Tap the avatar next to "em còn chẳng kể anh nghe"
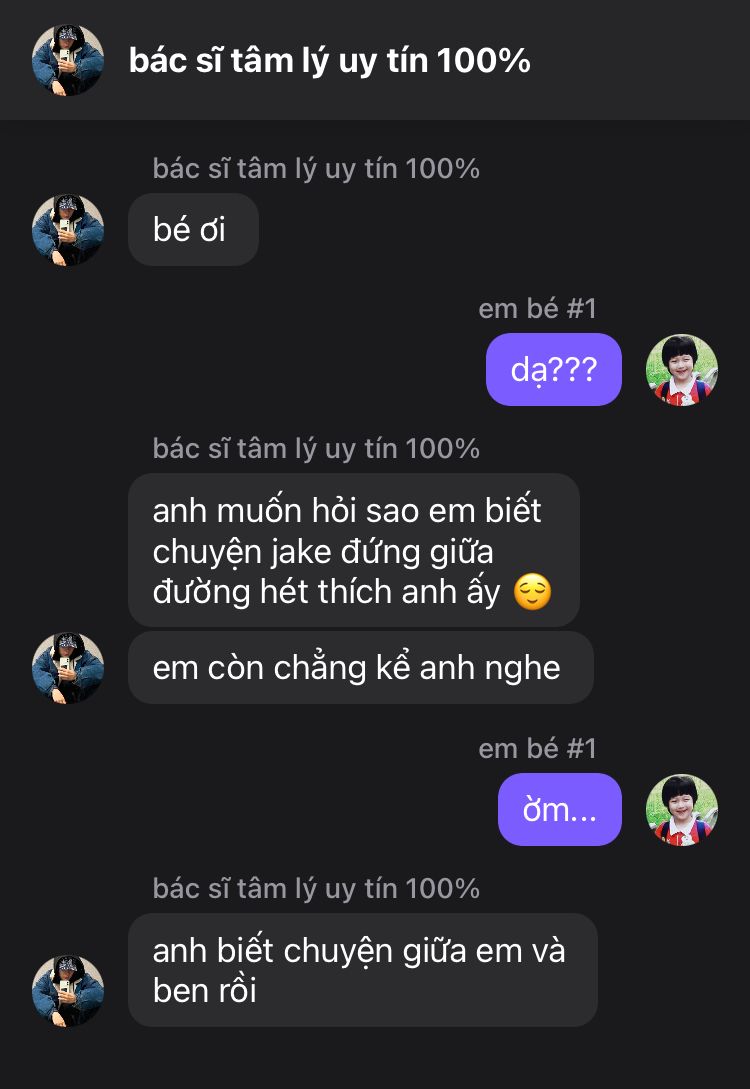The height and width of the screenshot is (1089, 750). coord(68,667)
